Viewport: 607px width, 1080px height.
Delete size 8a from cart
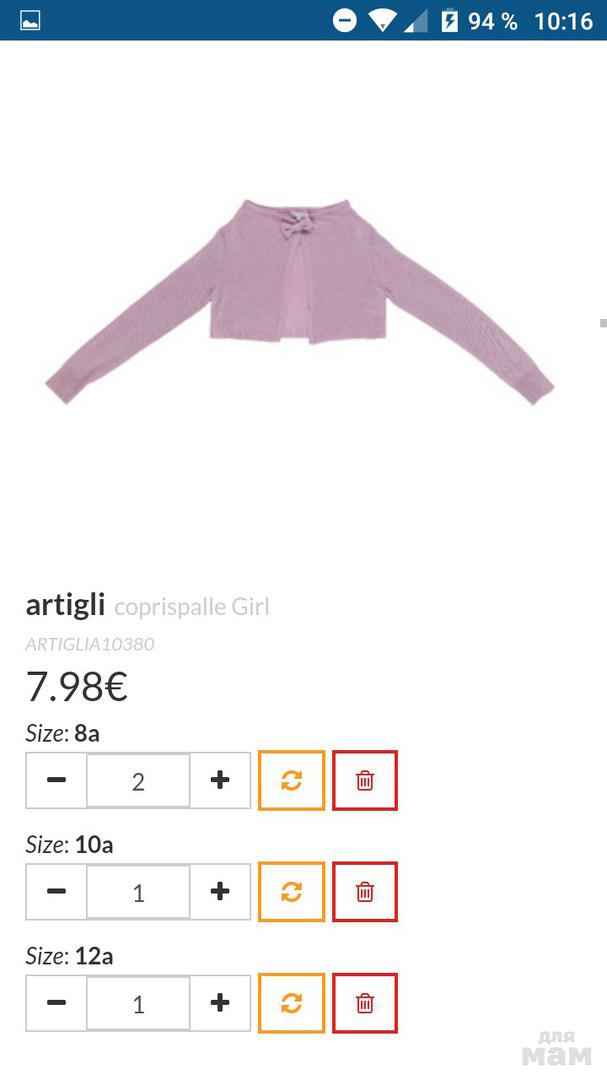tap(365, 780)
